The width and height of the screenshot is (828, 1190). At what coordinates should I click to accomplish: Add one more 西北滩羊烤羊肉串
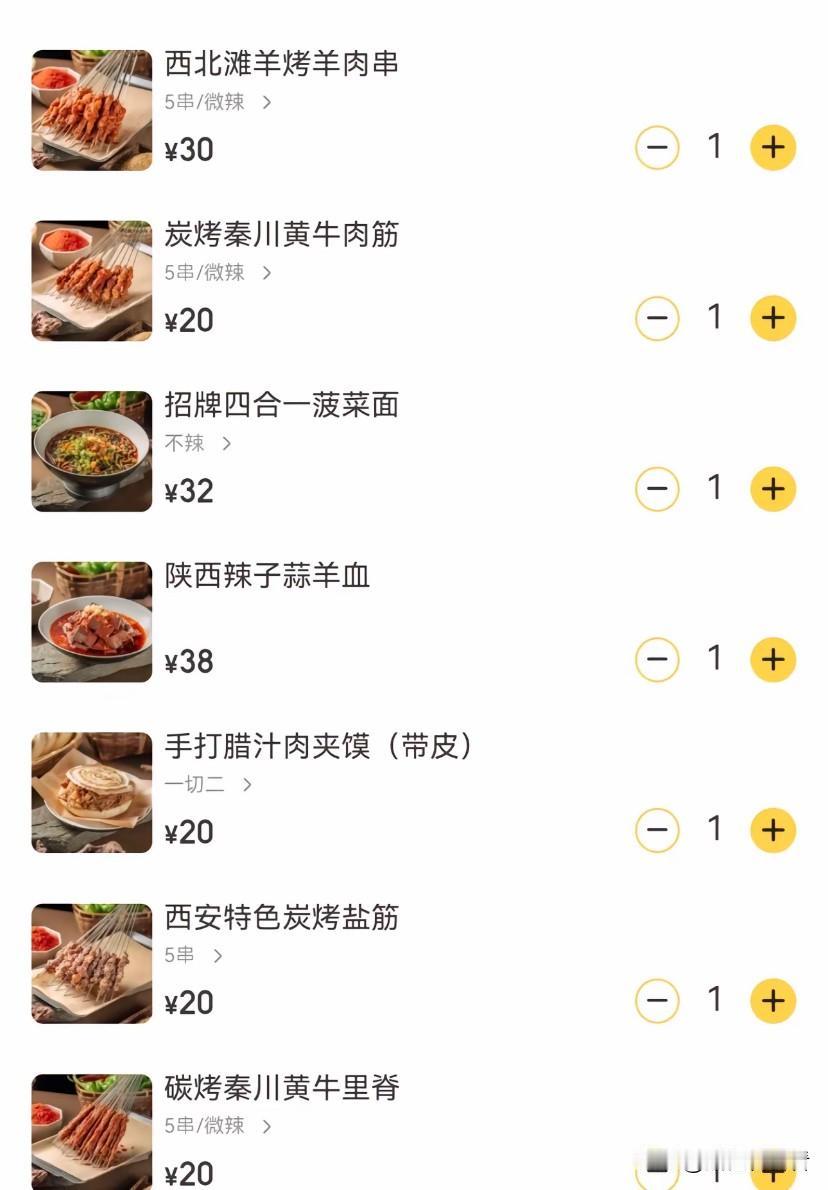772,148
